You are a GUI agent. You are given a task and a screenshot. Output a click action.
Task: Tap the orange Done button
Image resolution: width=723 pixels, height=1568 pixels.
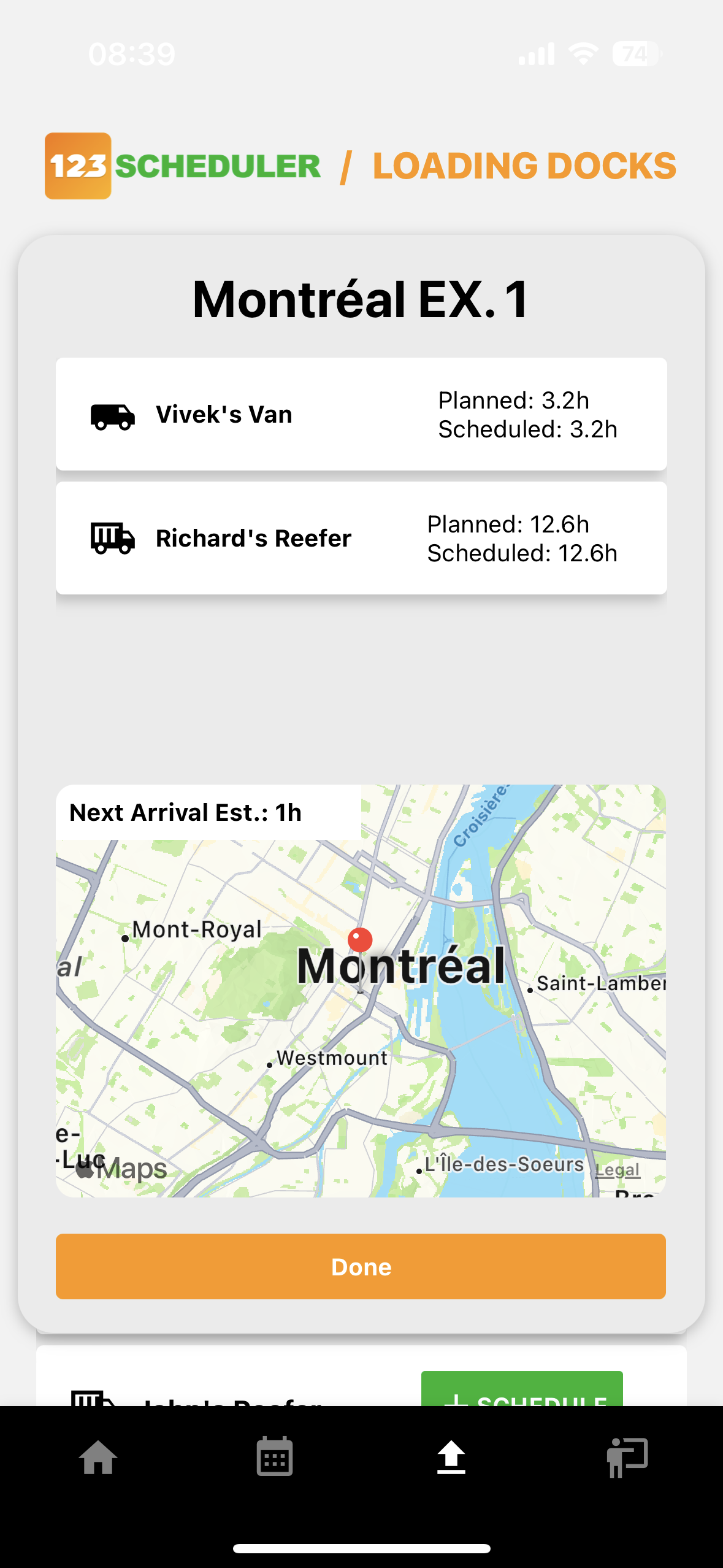pyautogui.click(x=361, y=1266)
